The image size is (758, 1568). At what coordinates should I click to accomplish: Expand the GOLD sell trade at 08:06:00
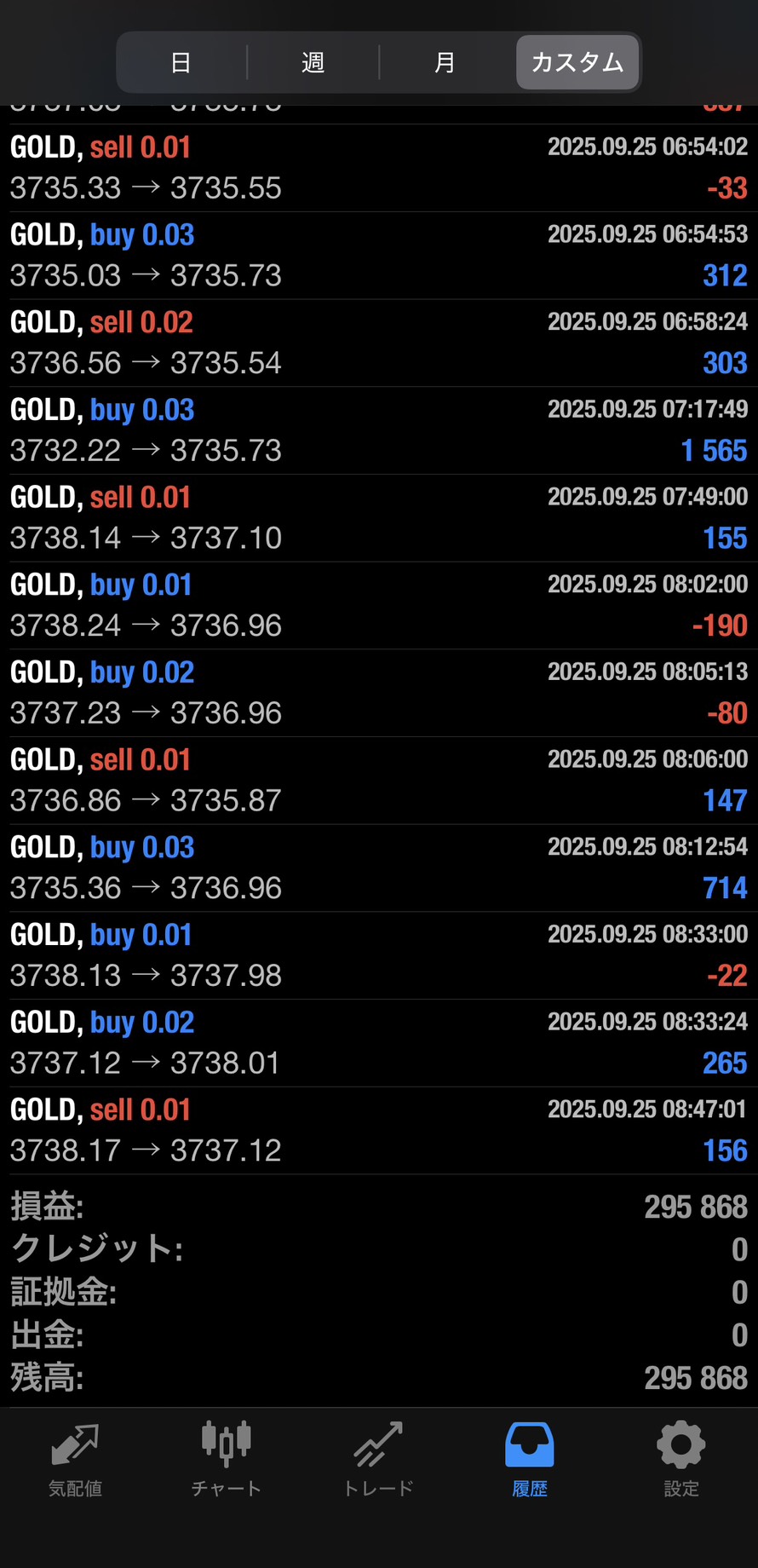pos(378,781)
